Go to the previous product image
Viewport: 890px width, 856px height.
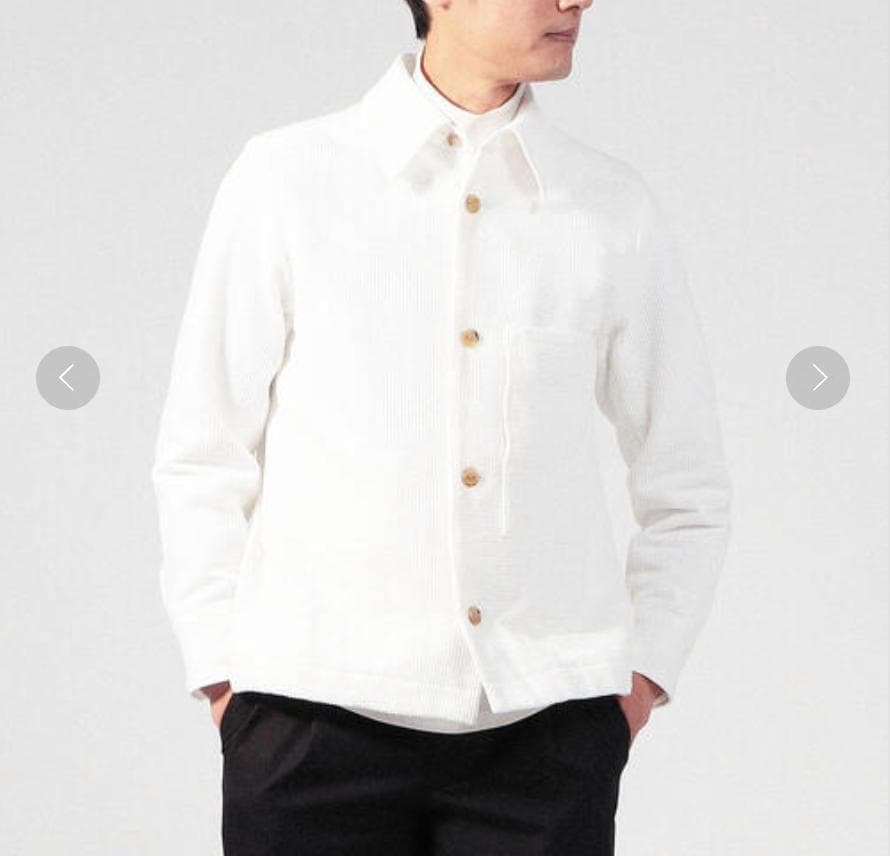coord(68,378)
